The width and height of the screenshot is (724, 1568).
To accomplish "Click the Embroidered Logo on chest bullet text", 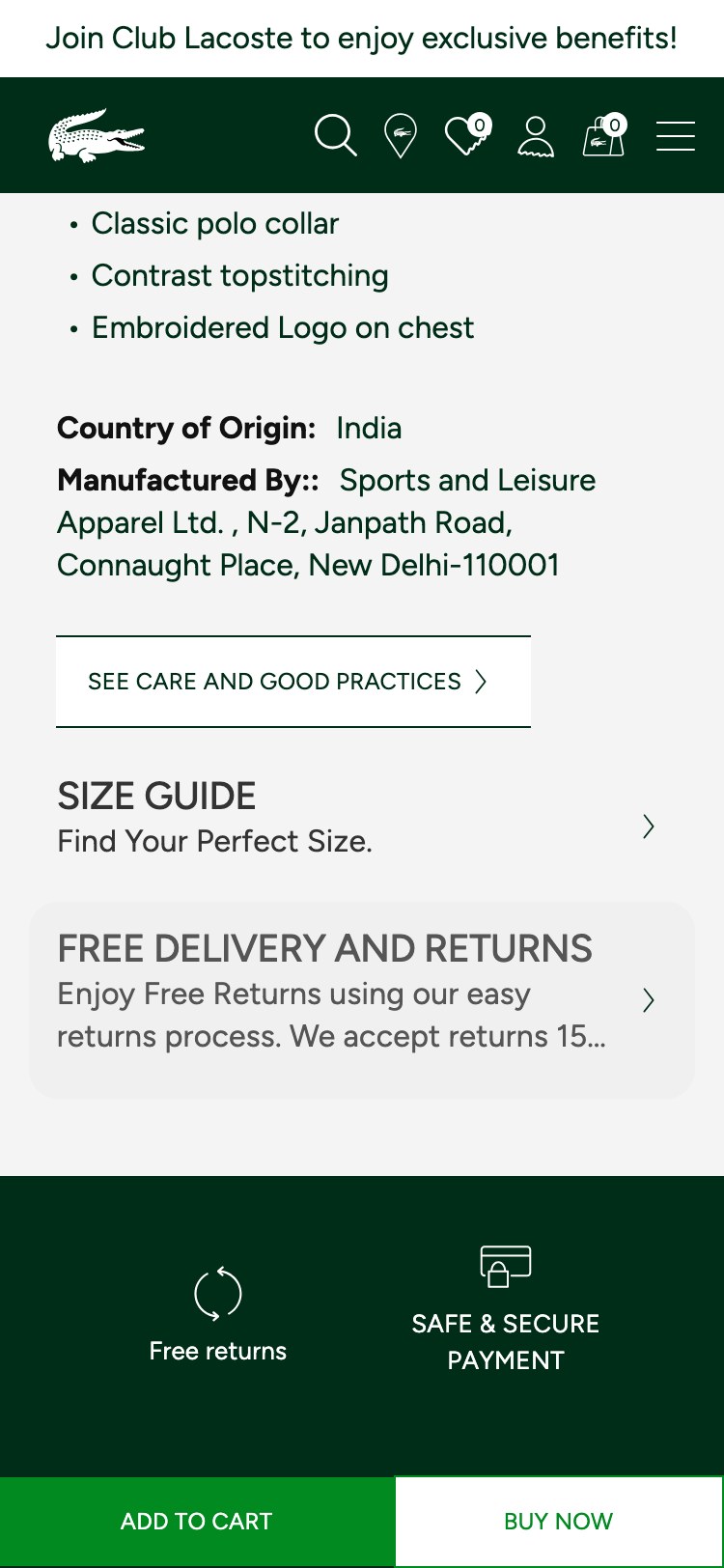I will coord(282,327).
